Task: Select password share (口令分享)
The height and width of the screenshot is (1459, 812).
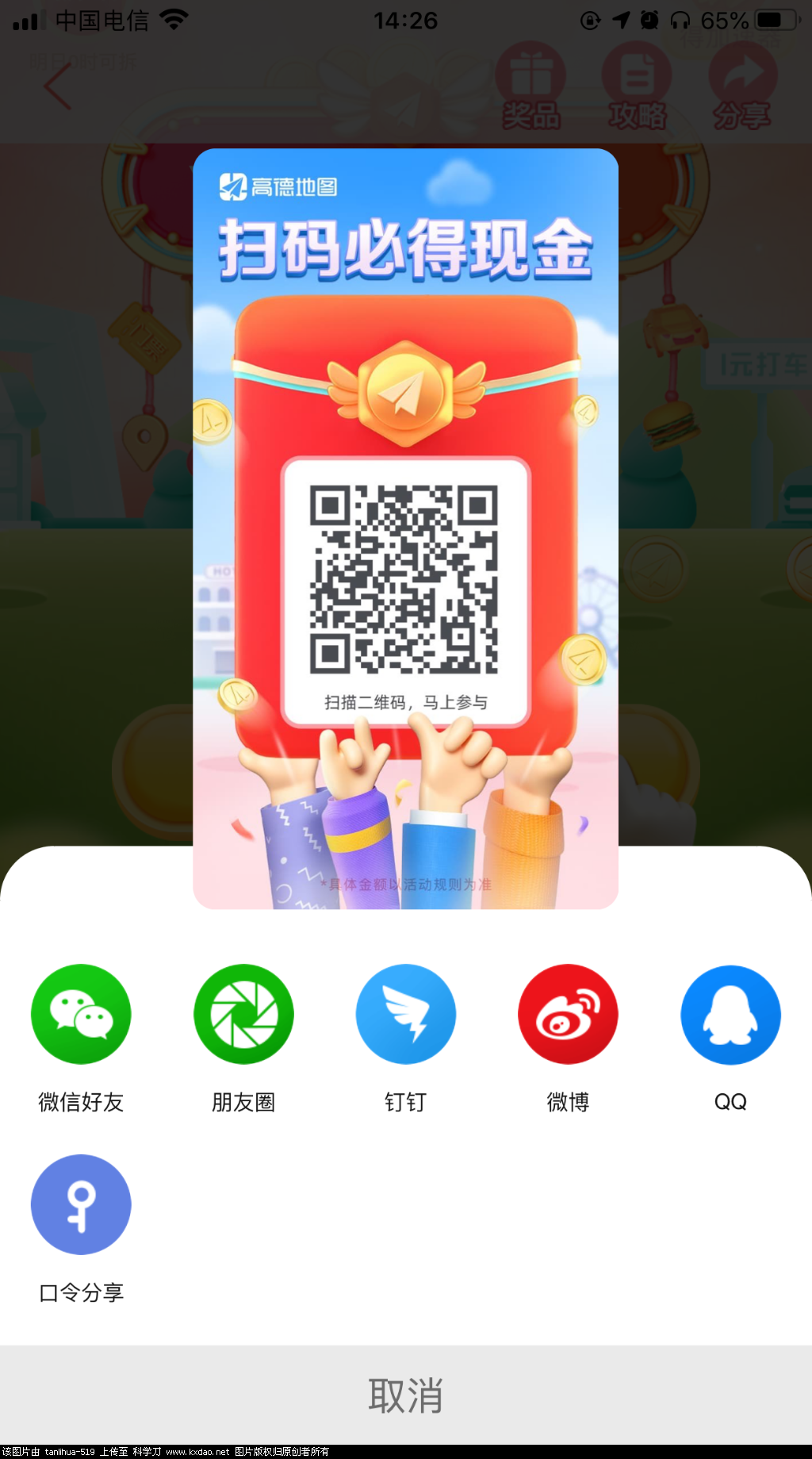Action: 81,1204
